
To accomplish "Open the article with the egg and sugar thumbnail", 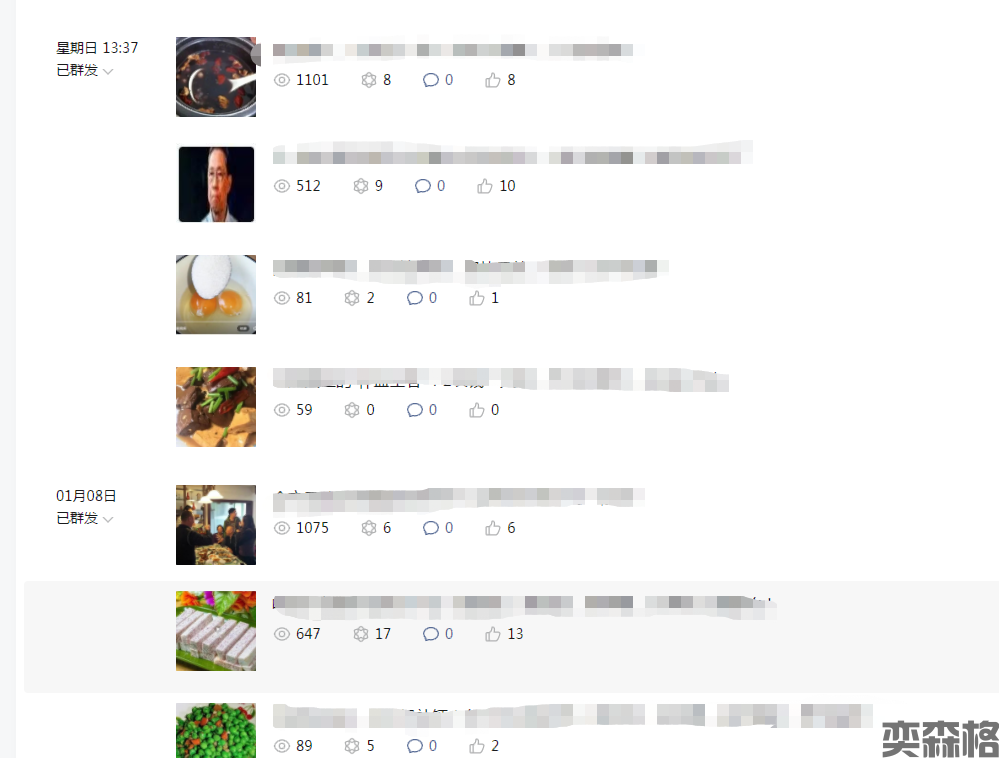I will tap(216, 294).
